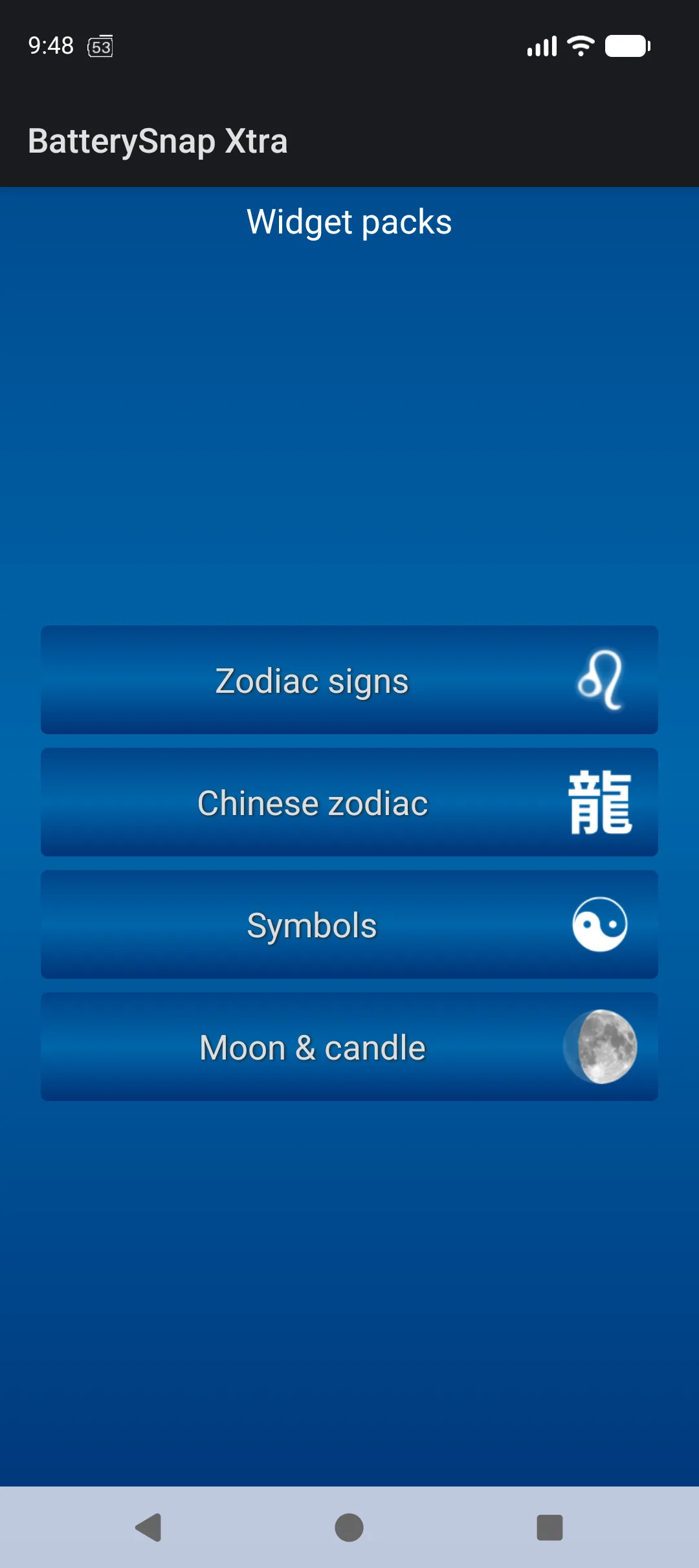Image resolution: width=699 pixels, height=1568 pixels.
Task: Go to the home screen
Action: click(349, 1527)
